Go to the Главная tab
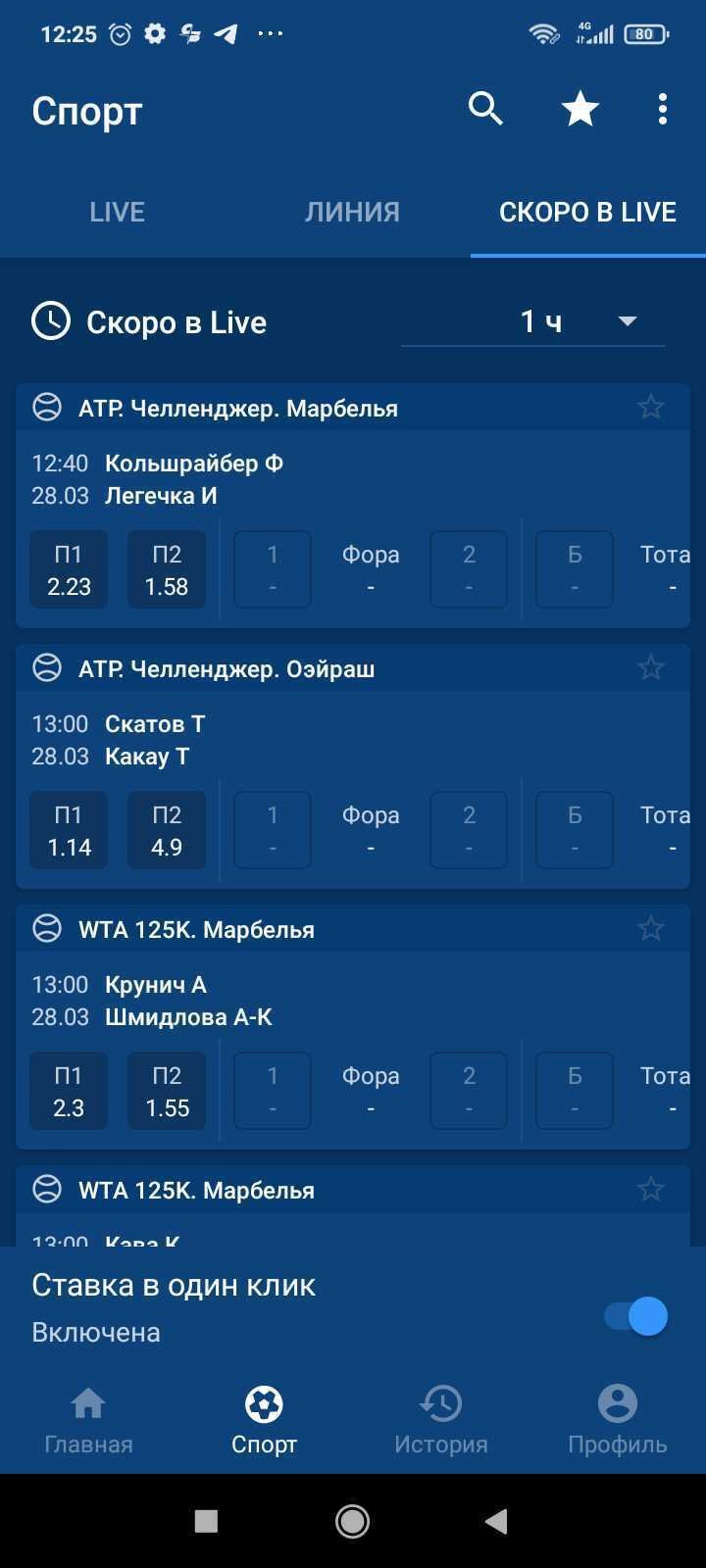The height and width of the screenshot is (1568, 706). [x=88, y=1419]
